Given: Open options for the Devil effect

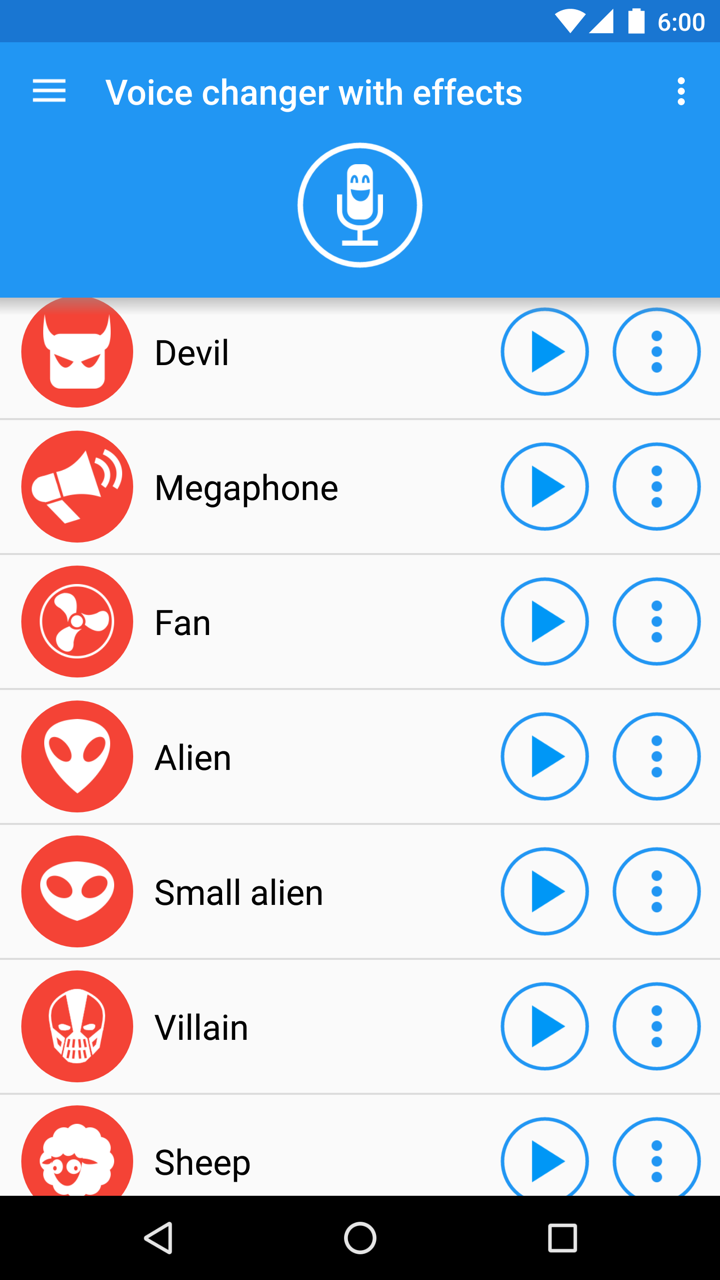Looking at the screenshot, I should [x=656, y=351].
